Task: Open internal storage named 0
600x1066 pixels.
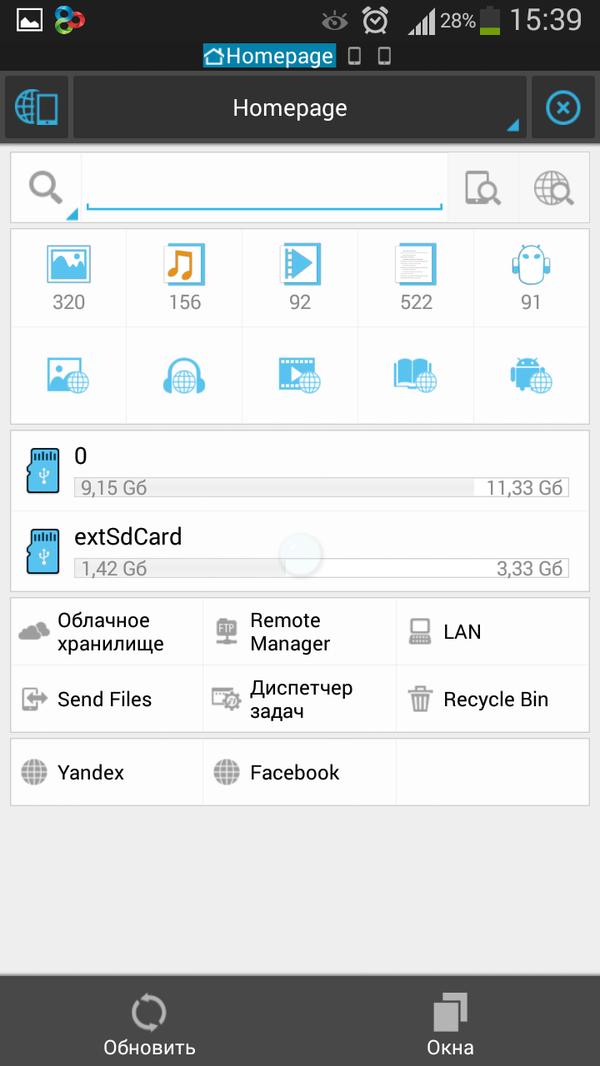Action: pyautogui.click(x=300, y=470)
